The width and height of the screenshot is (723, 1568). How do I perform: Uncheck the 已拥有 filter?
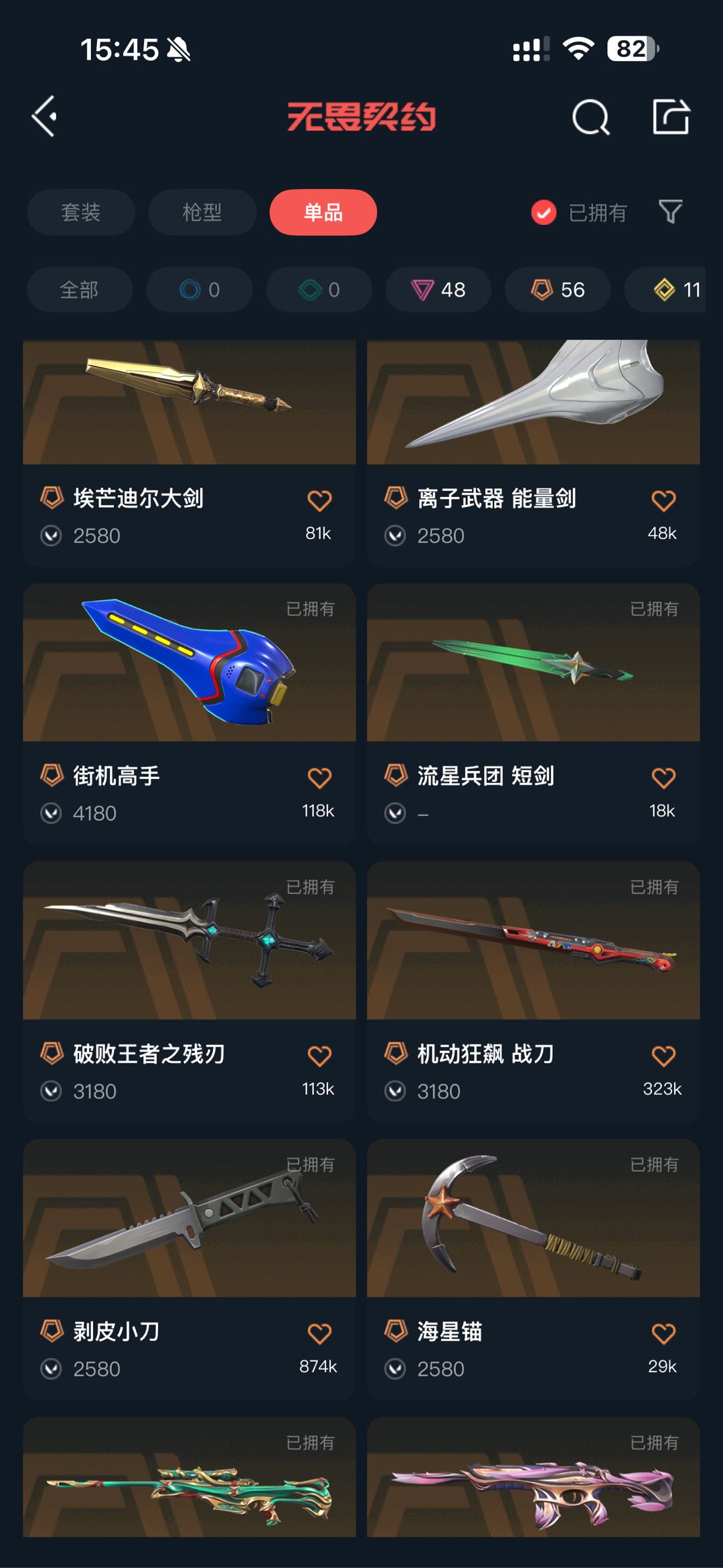coord(544,212)
